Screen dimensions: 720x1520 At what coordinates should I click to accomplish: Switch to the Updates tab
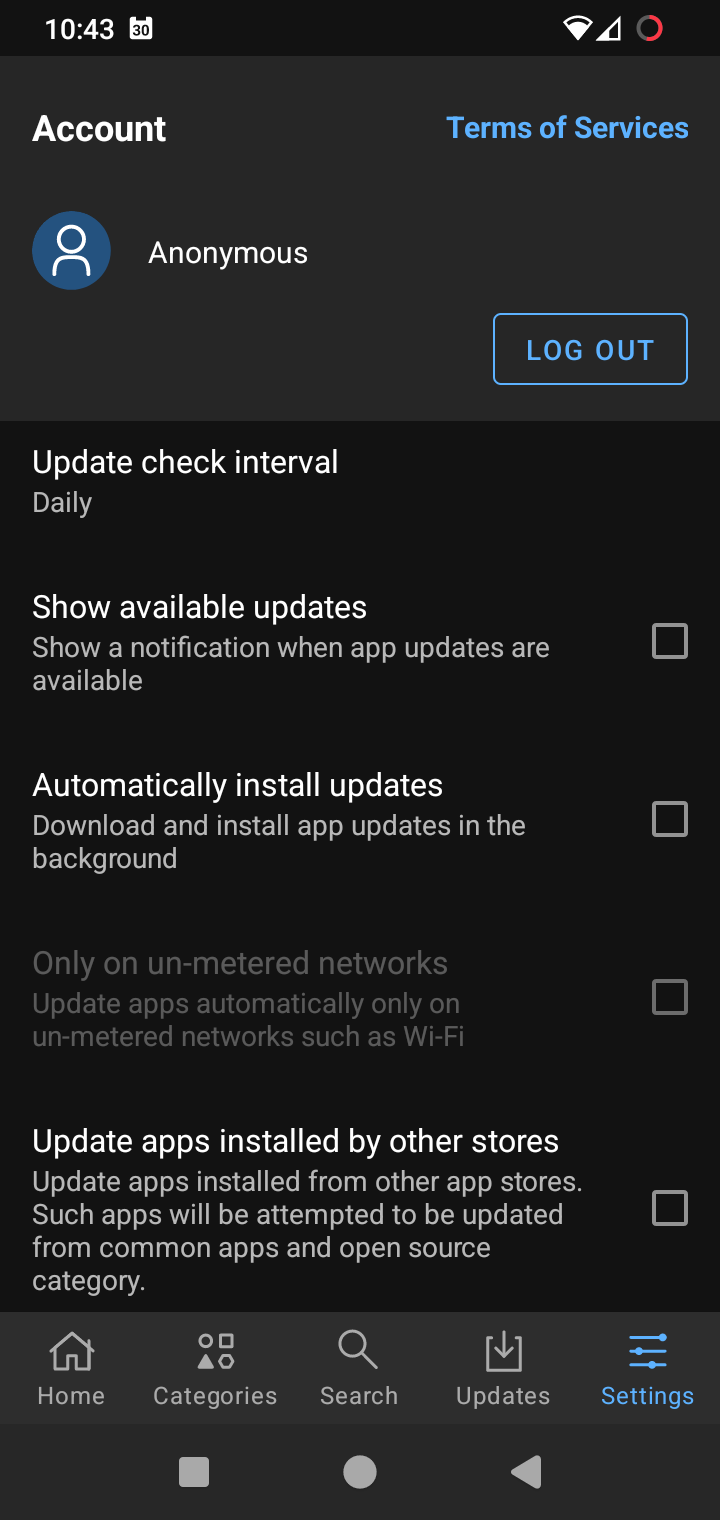[503, 1368]
